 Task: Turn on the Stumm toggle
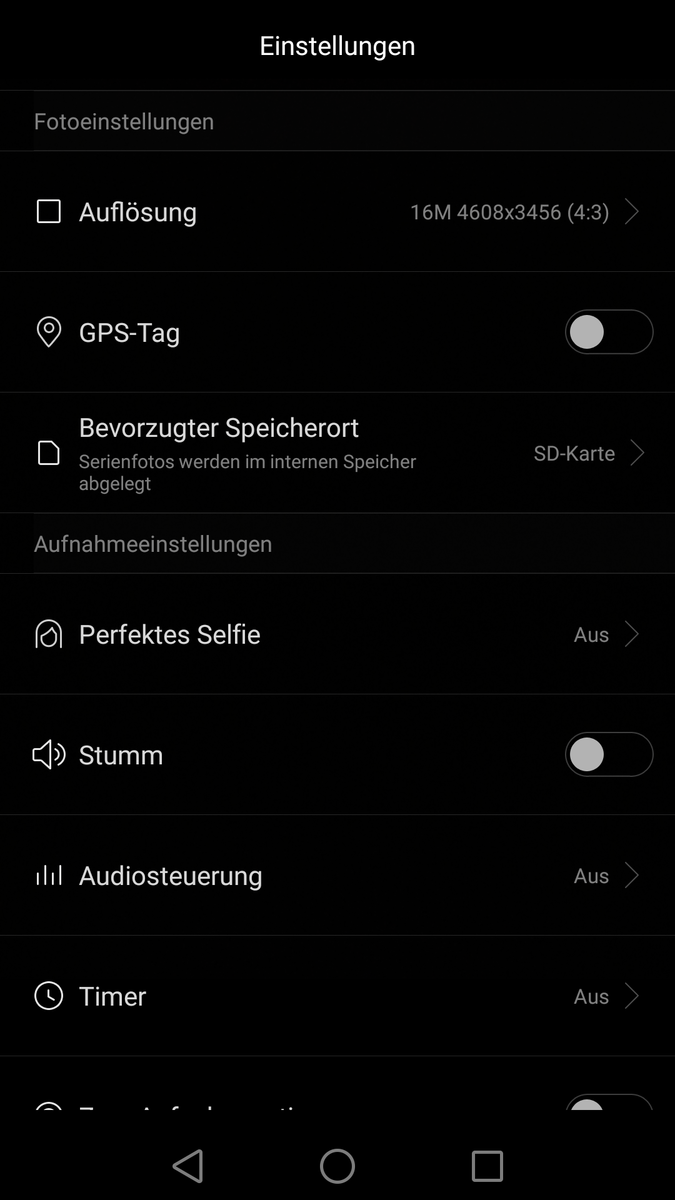pyautogui.click(x=609, y=755)
